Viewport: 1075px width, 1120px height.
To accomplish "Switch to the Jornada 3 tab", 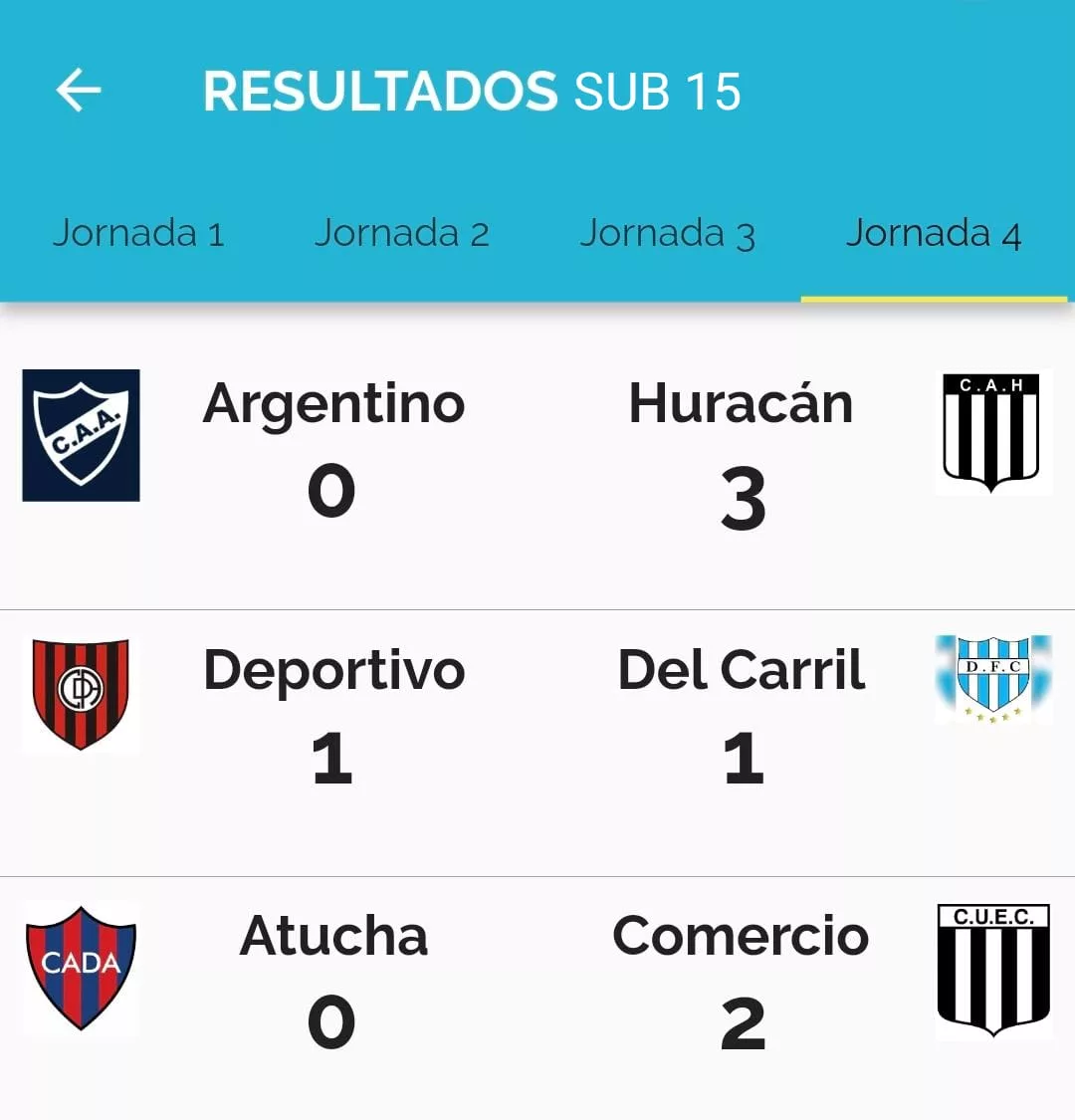I will click(x=667, y=234).
